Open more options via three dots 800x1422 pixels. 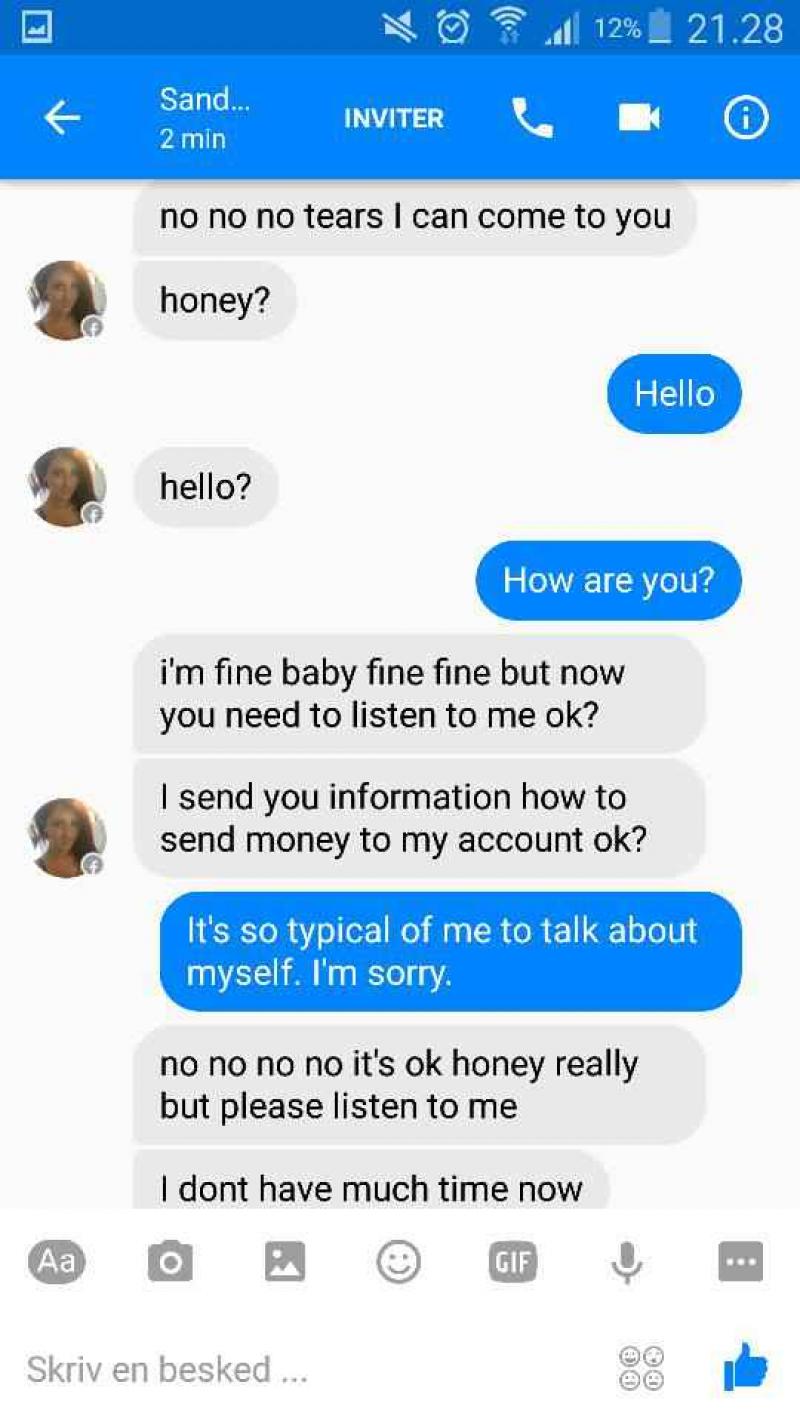coord(741,1262)
